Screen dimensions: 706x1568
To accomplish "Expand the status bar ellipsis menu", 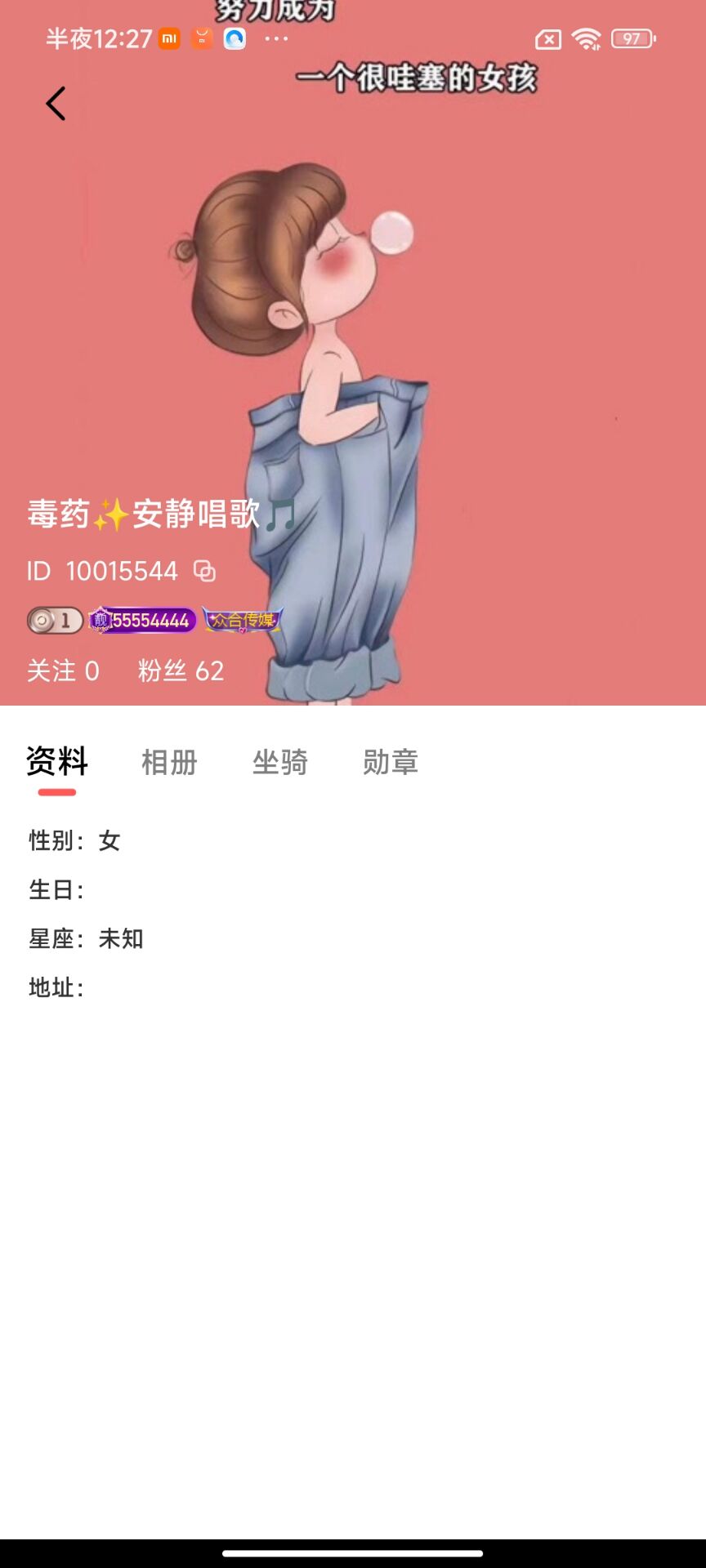I will (x=276, y=38).
